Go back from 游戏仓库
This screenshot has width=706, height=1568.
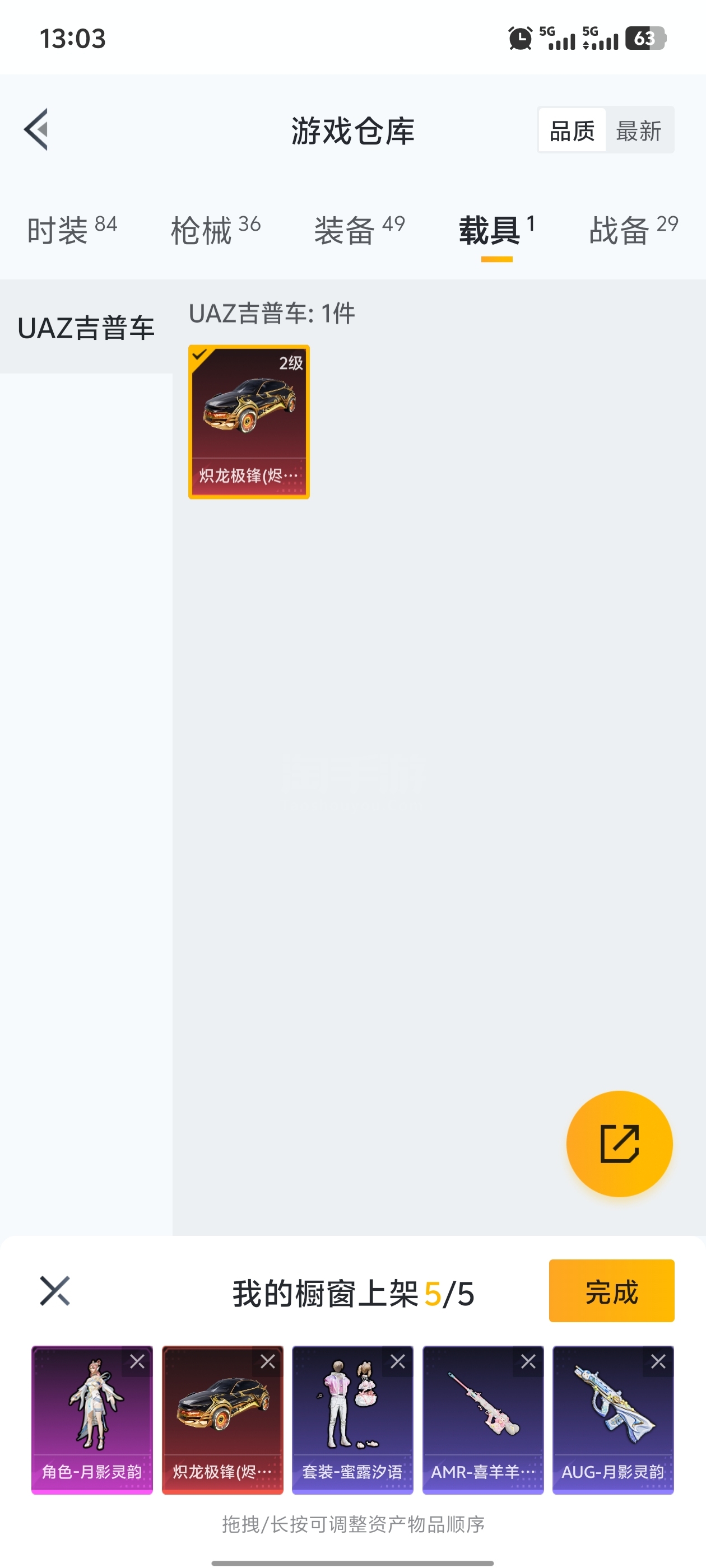tap(36, 130)
